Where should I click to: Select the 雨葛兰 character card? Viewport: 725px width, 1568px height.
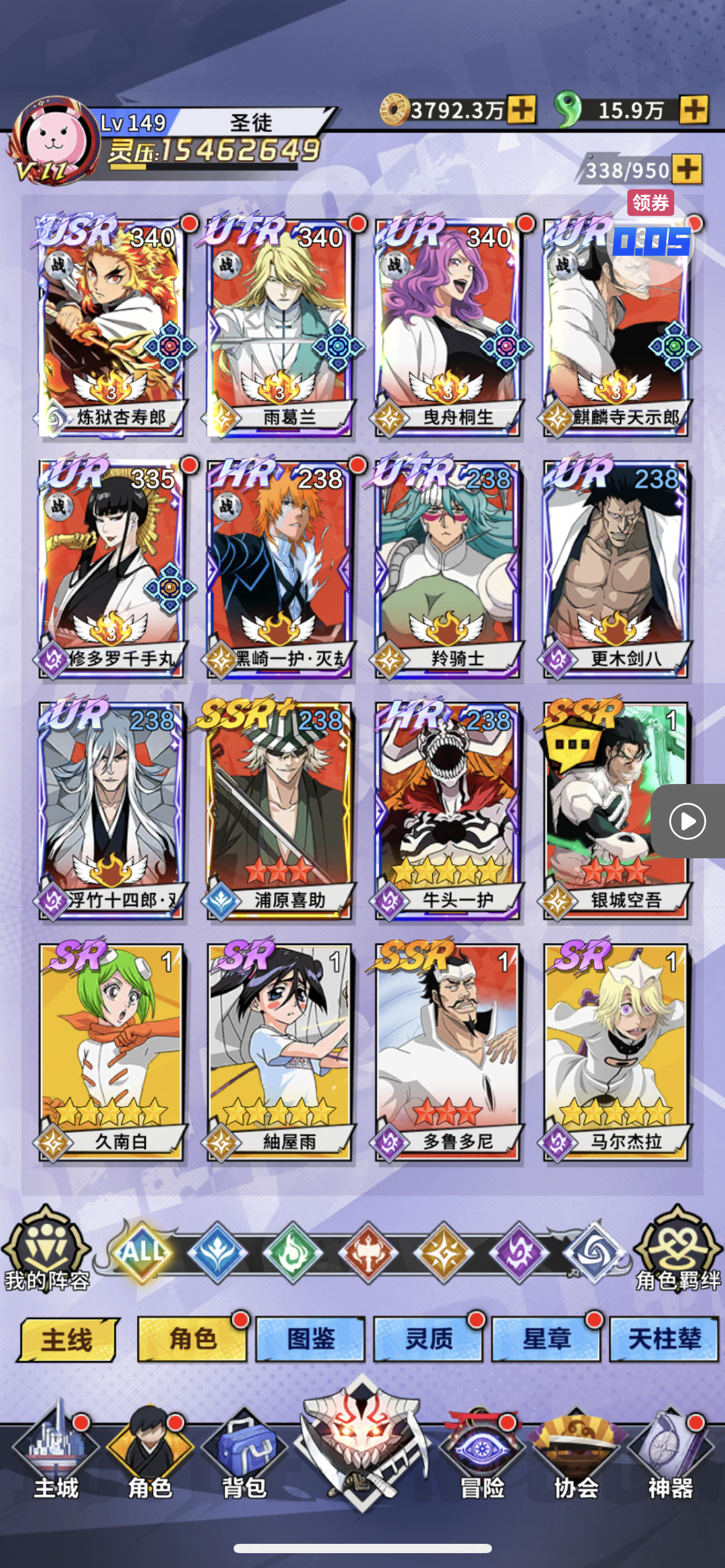pos(279,326)
